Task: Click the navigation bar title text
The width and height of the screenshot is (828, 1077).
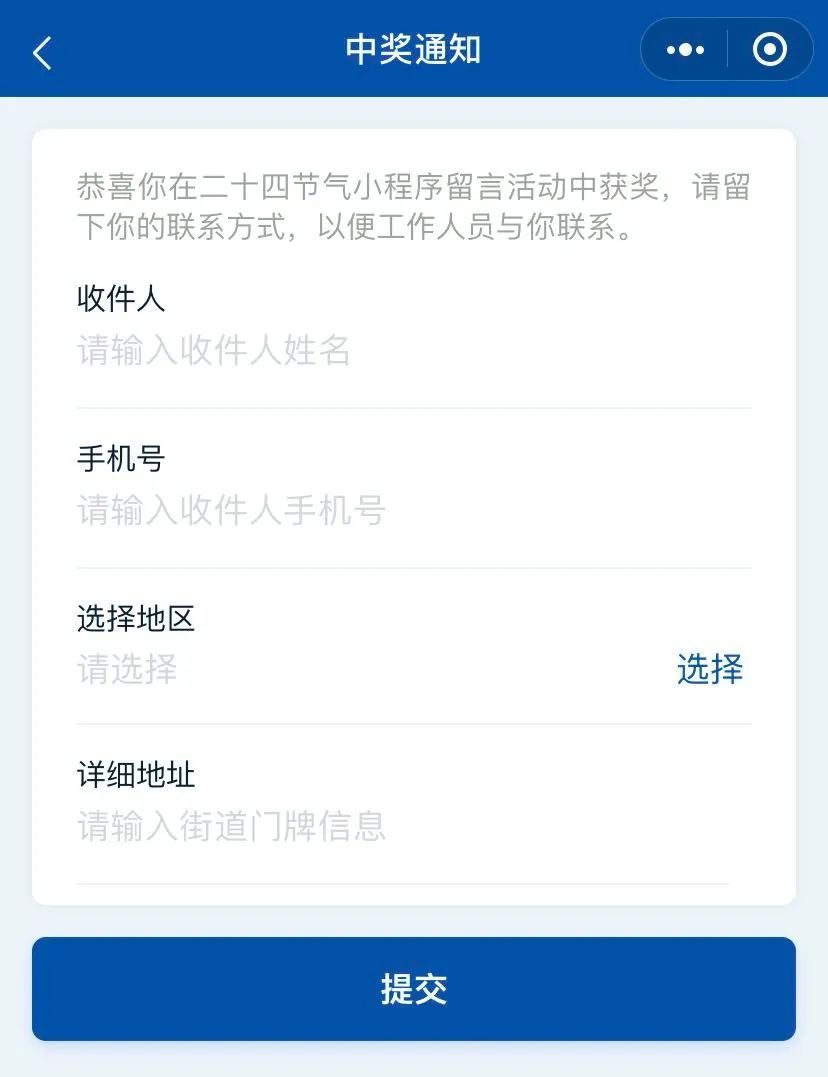Action: coord(414,49)
